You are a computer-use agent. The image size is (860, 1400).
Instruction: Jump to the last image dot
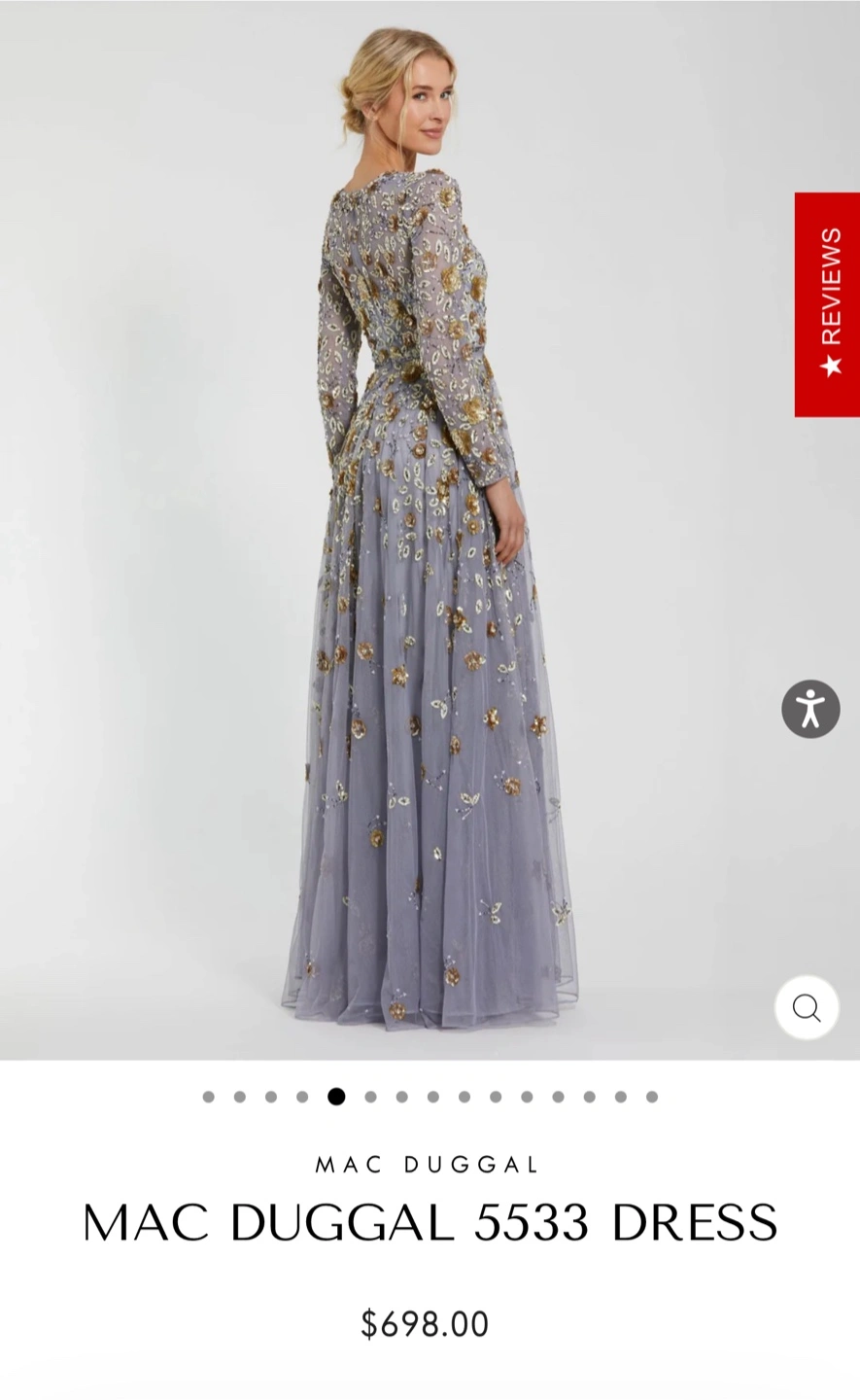tap(652, 1097)
